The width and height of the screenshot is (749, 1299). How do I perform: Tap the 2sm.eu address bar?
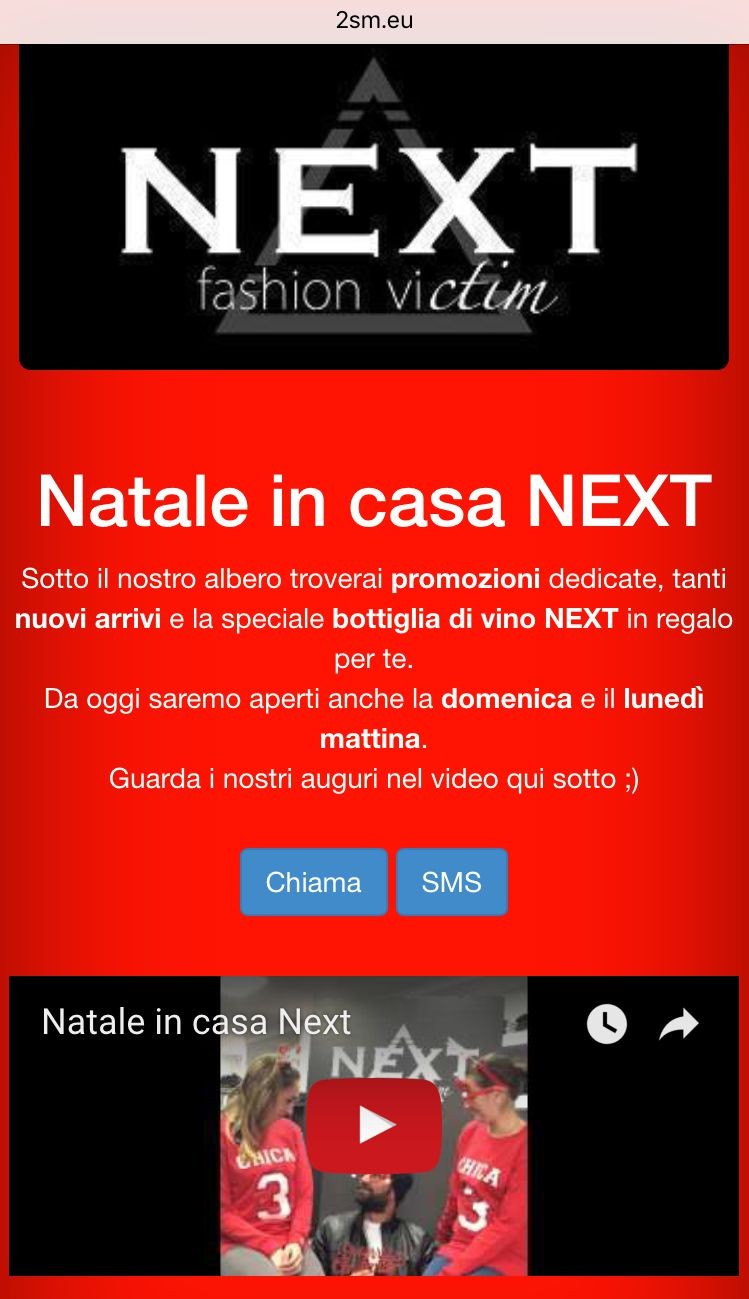coord(374,21)
